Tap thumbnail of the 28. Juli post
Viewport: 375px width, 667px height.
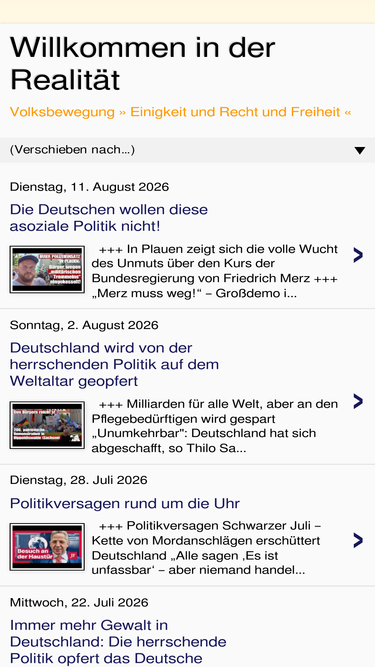tap(47, 547)
